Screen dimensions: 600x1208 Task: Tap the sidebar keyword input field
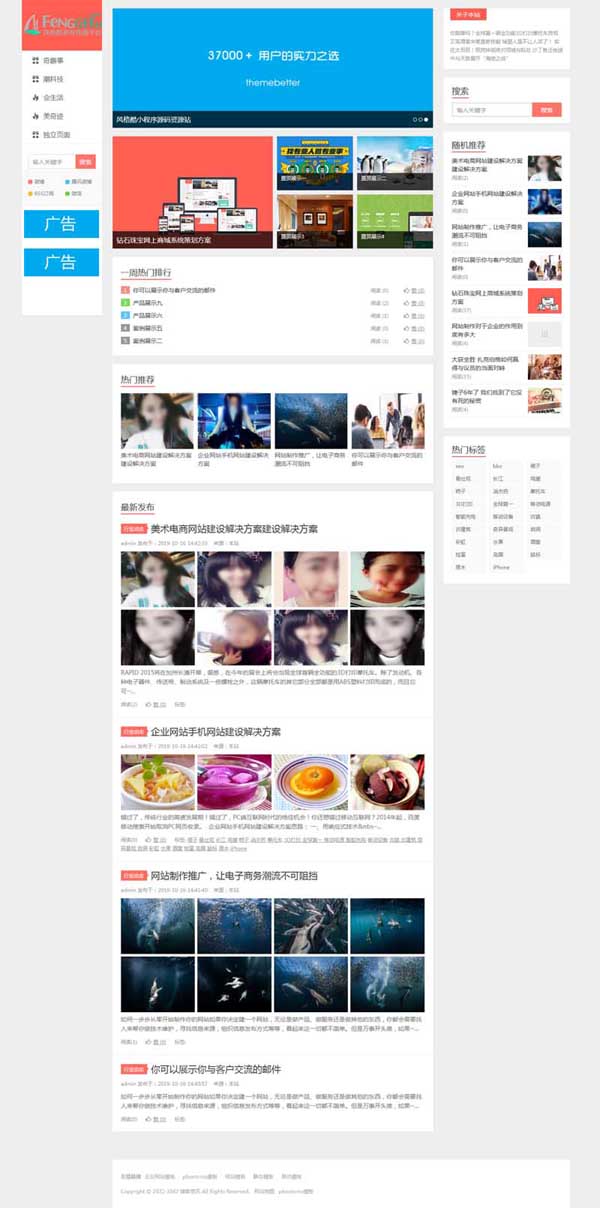pos(52,161)
